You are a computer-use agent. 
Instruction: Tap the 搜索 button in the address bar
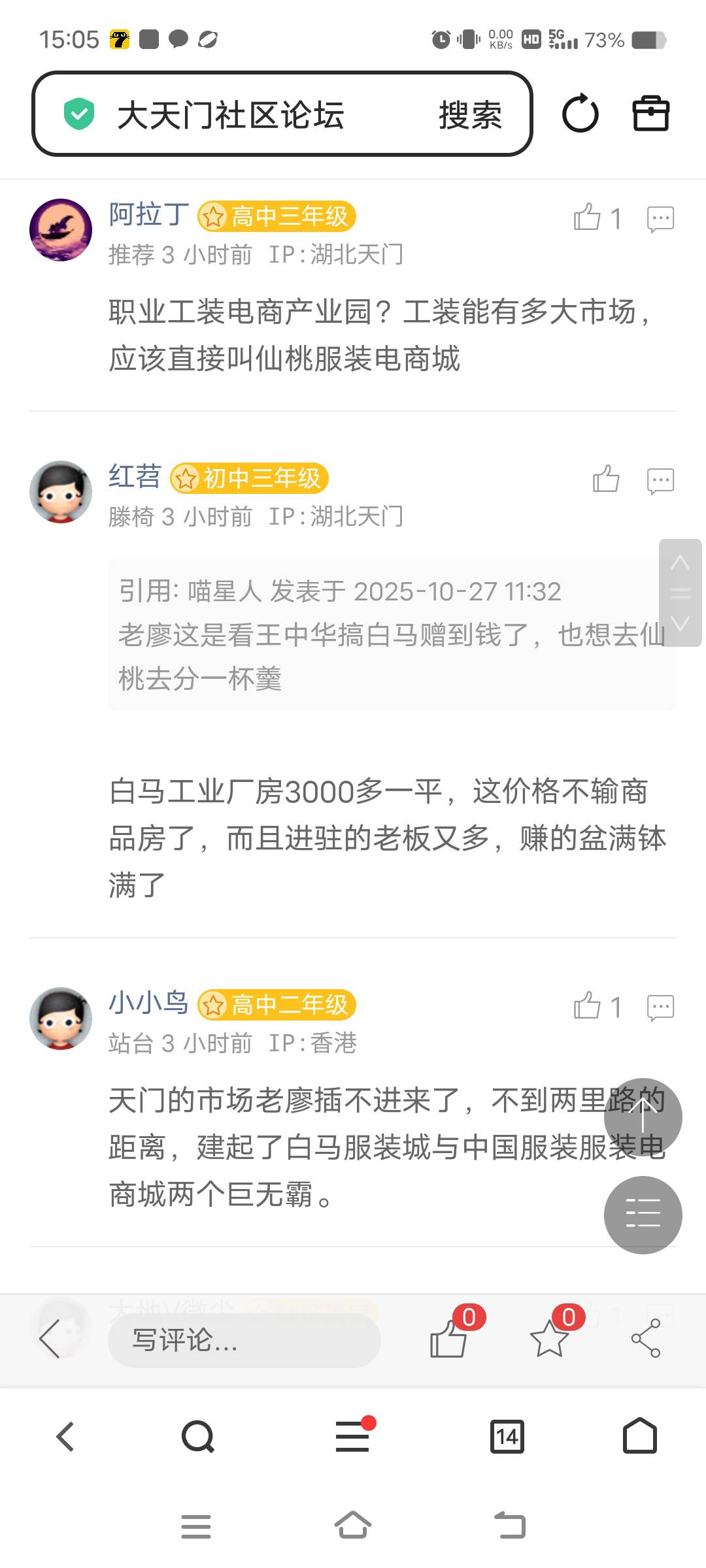[470, 116]
